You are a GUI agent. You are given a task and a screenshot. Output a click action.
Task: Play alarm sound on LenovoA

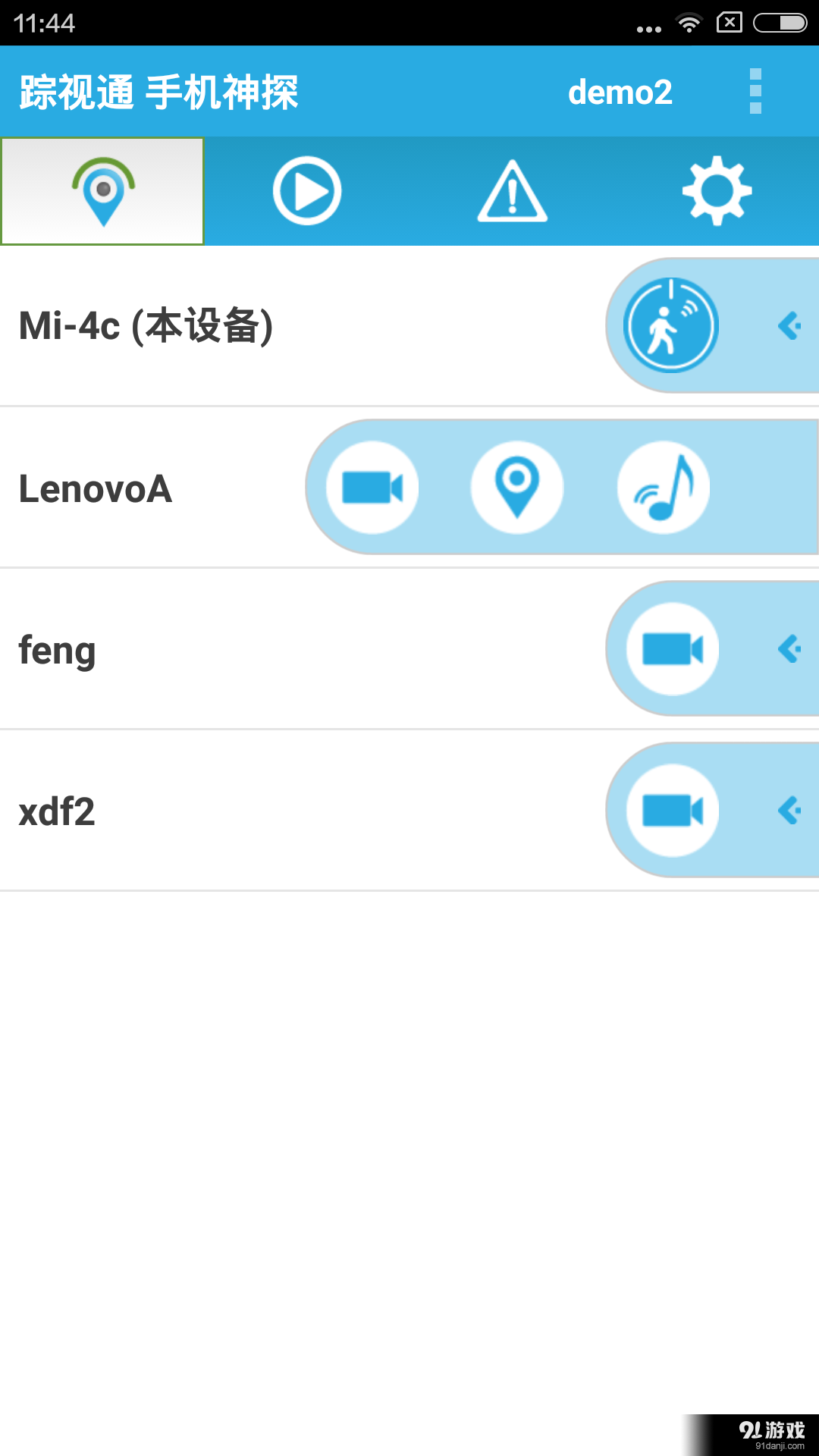tap(662, 488)
